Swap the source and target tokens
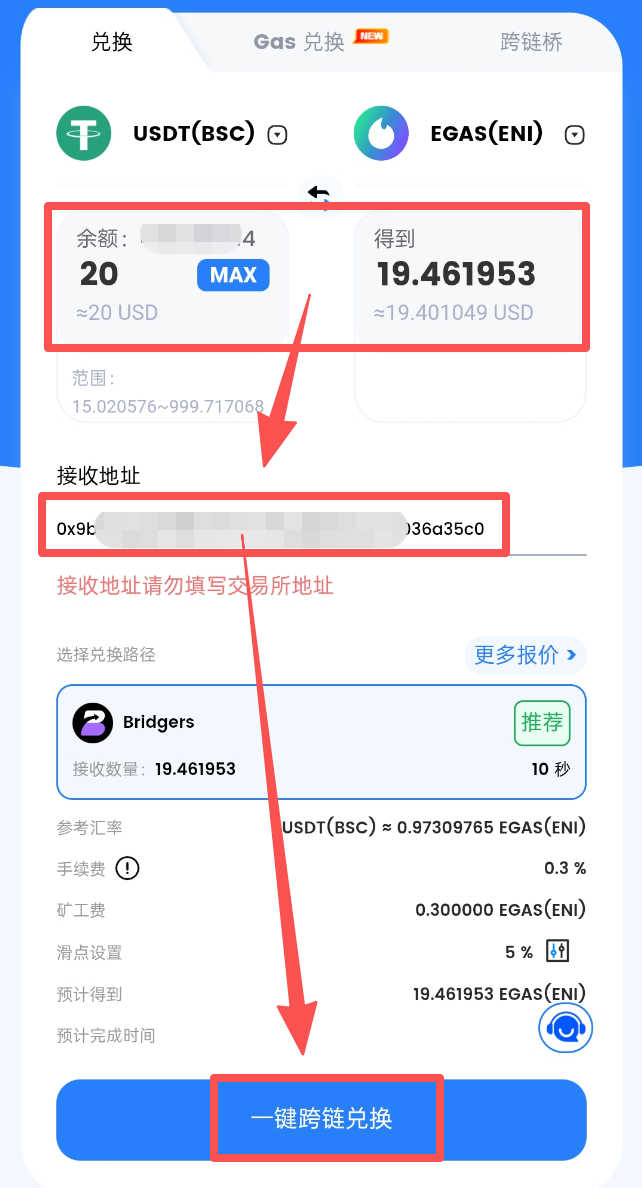This screenshot has height=1188, width=642. tap(319, 193)
